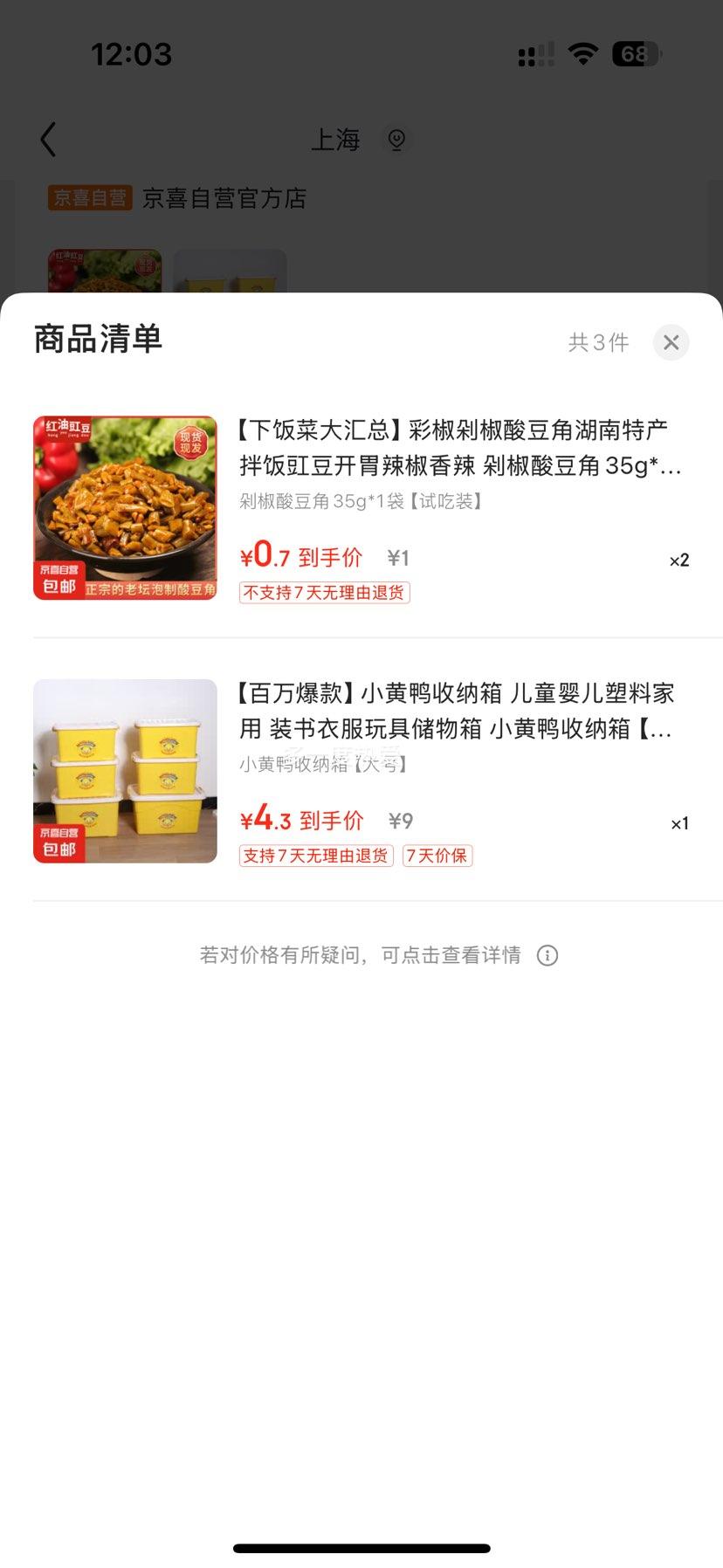
Task: Tap the Wi-Fi icon in the status bar
Action: (583, 52)
